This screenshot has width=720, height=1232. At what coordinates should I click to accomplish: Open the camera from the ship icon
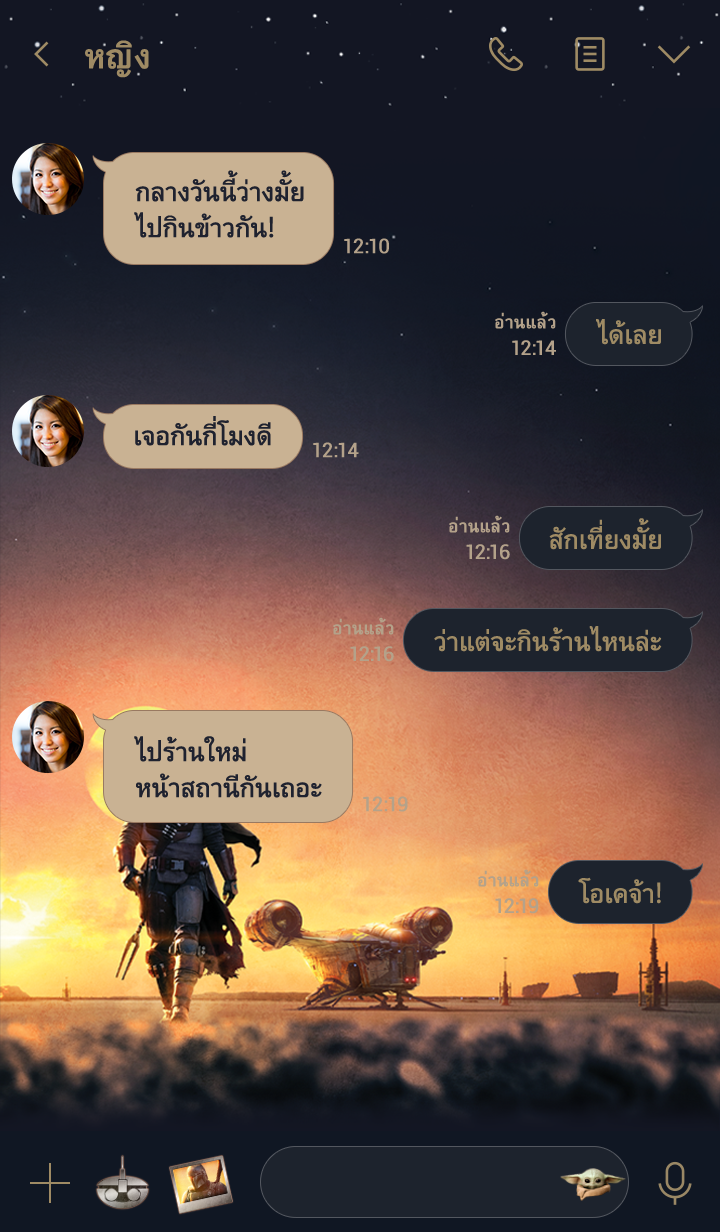point(122,1183)
